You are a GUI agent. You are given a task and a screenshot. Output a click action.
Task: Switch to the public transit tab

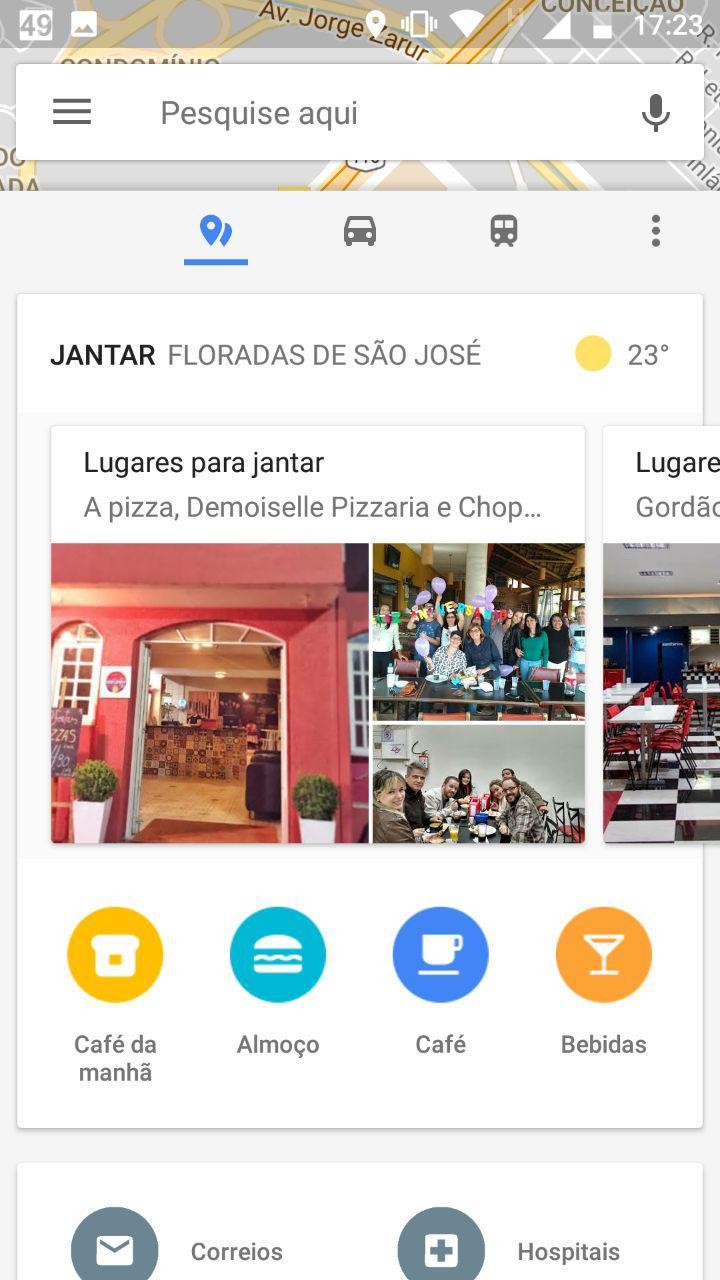tap(504, 232)
